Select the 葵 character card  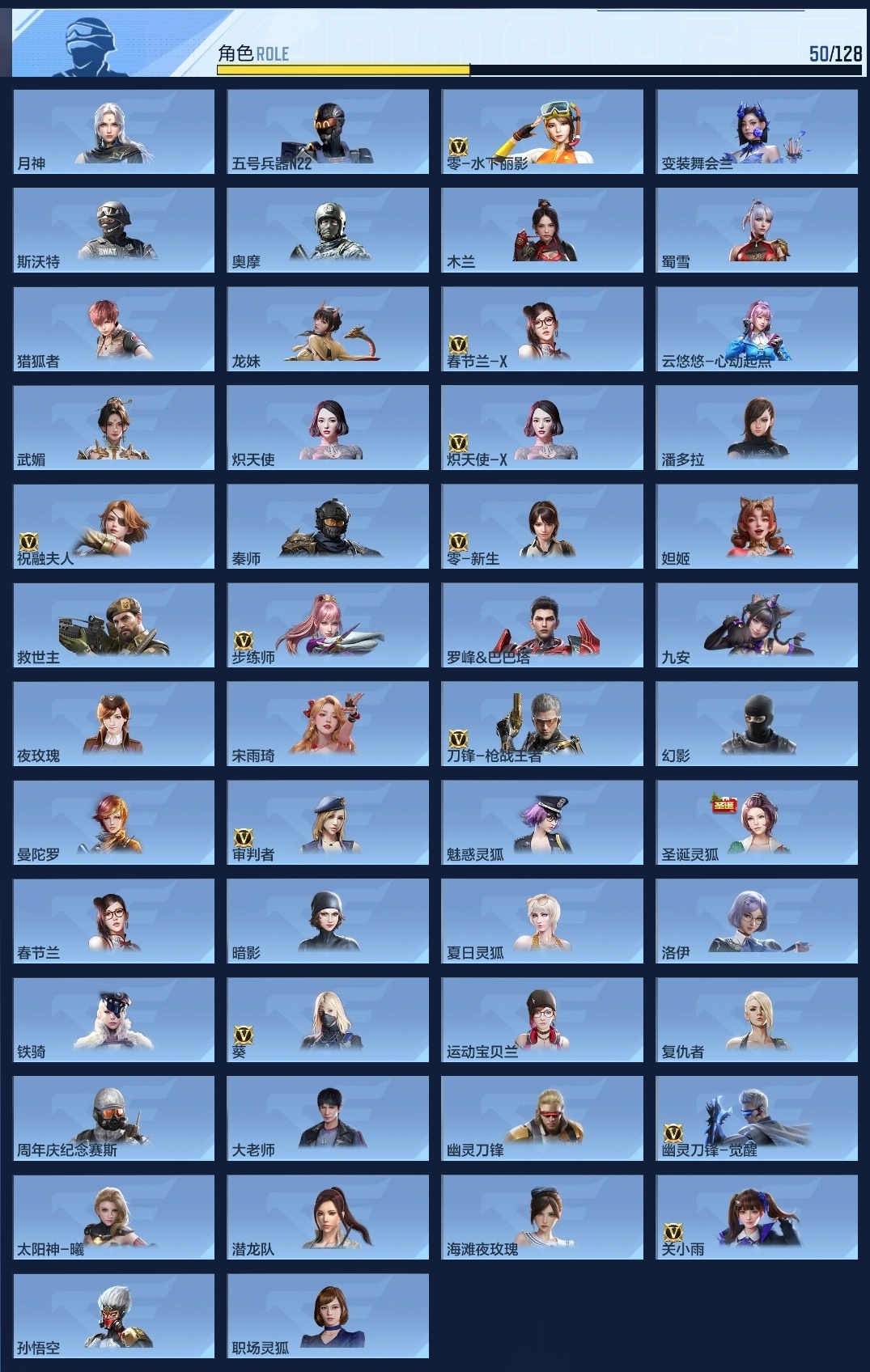pyautogui.click(x=328, y=1019)
